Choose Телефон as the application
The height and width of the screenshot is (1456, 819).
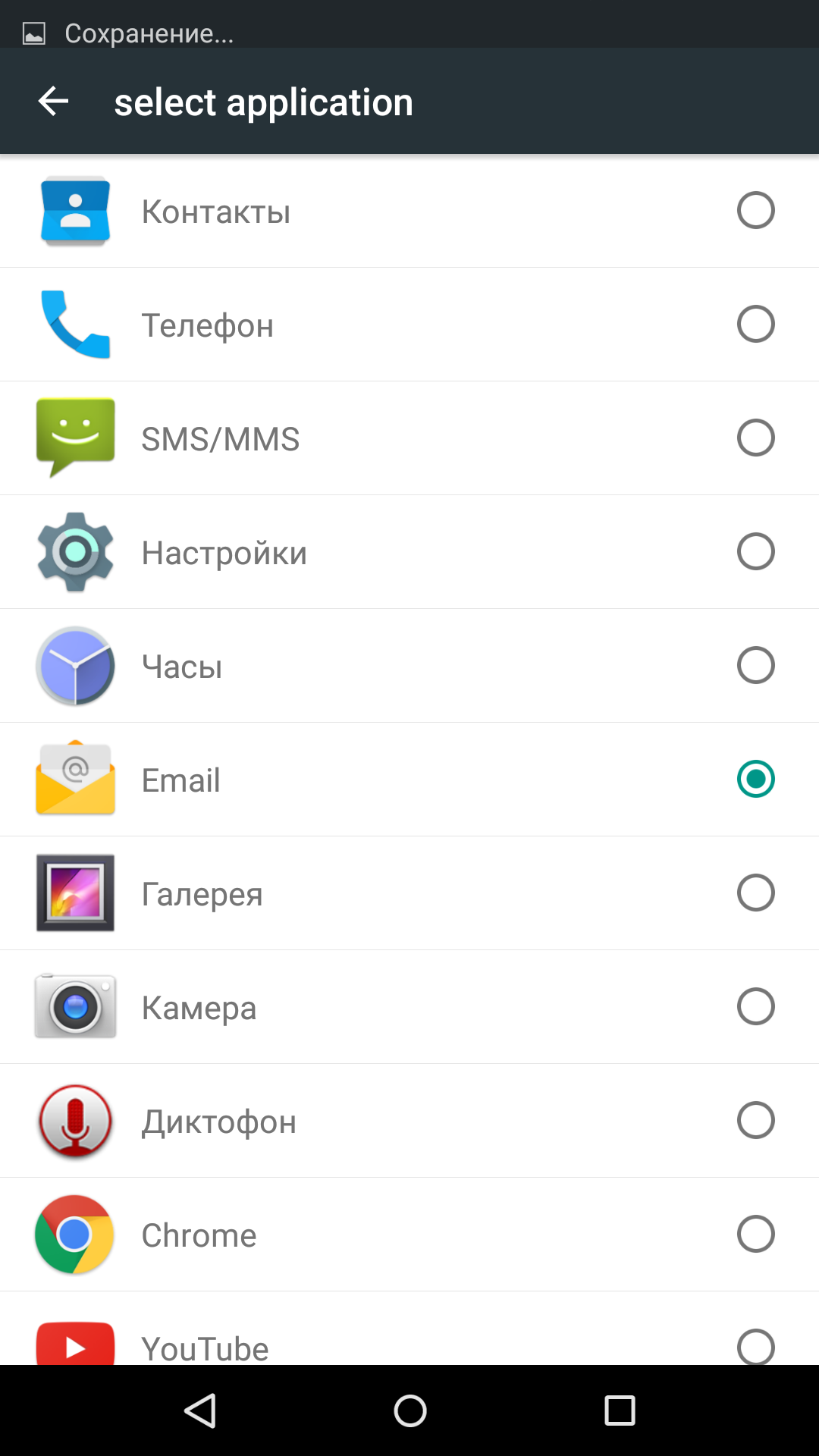click(x=409, y=325)
